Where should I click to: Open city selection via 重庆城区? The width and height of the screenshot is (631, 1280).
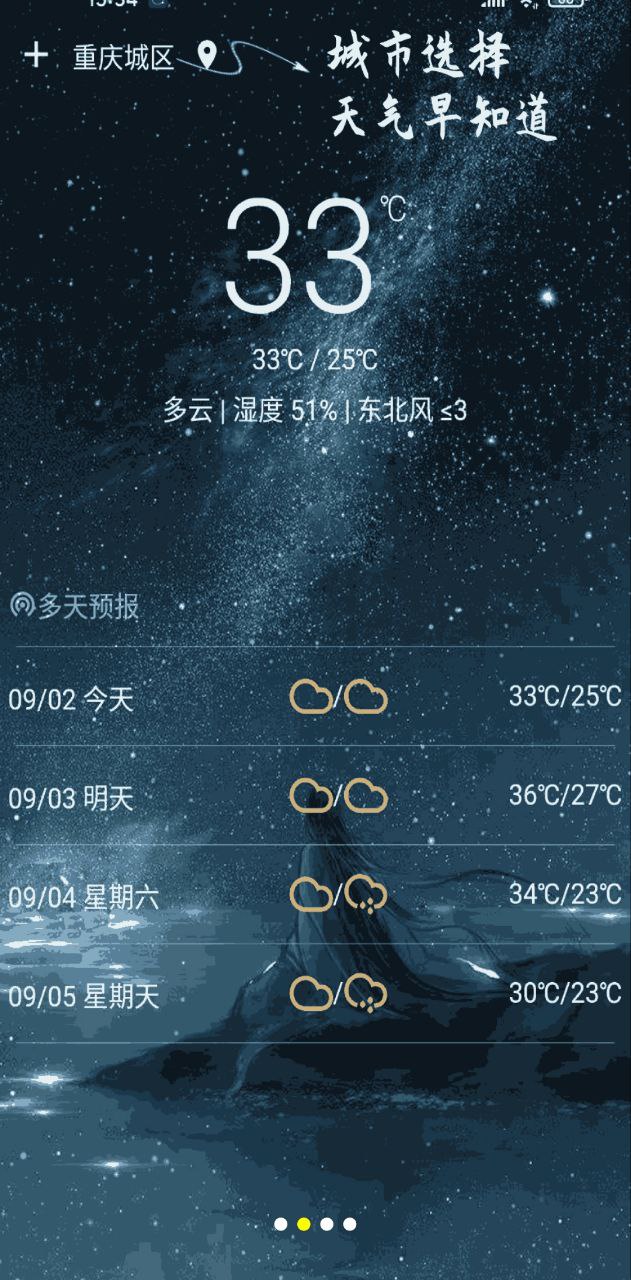[x=123, y=58]
